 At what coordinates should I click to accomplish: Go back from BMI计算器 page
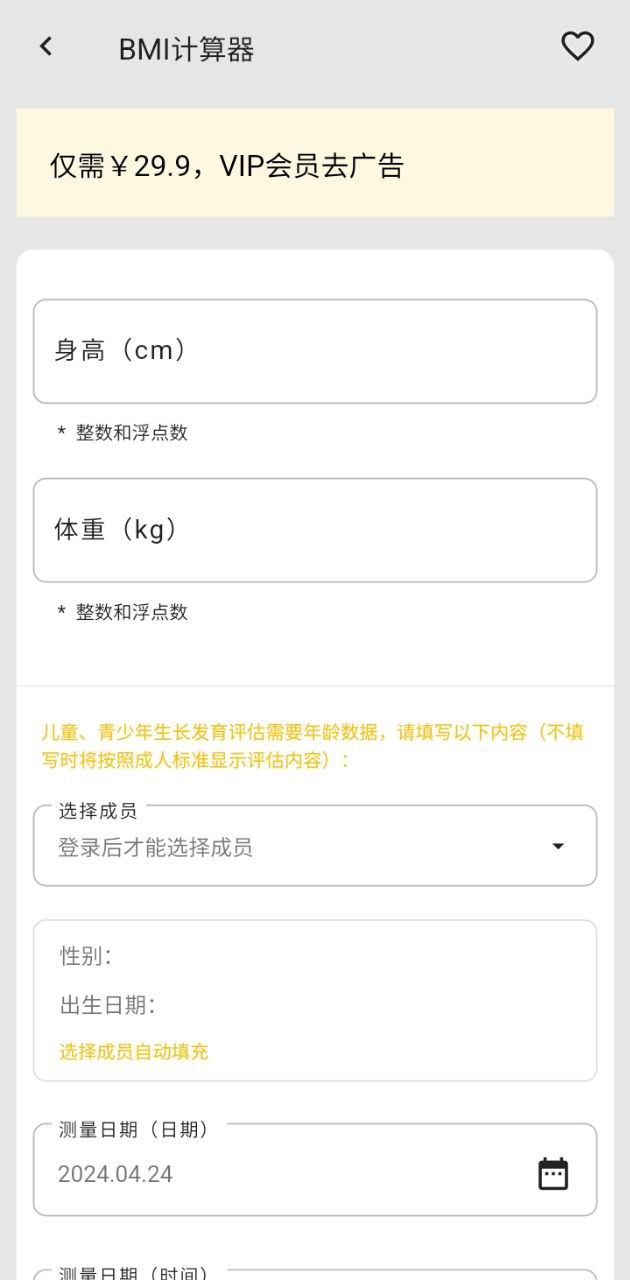(x=46, y=47)
